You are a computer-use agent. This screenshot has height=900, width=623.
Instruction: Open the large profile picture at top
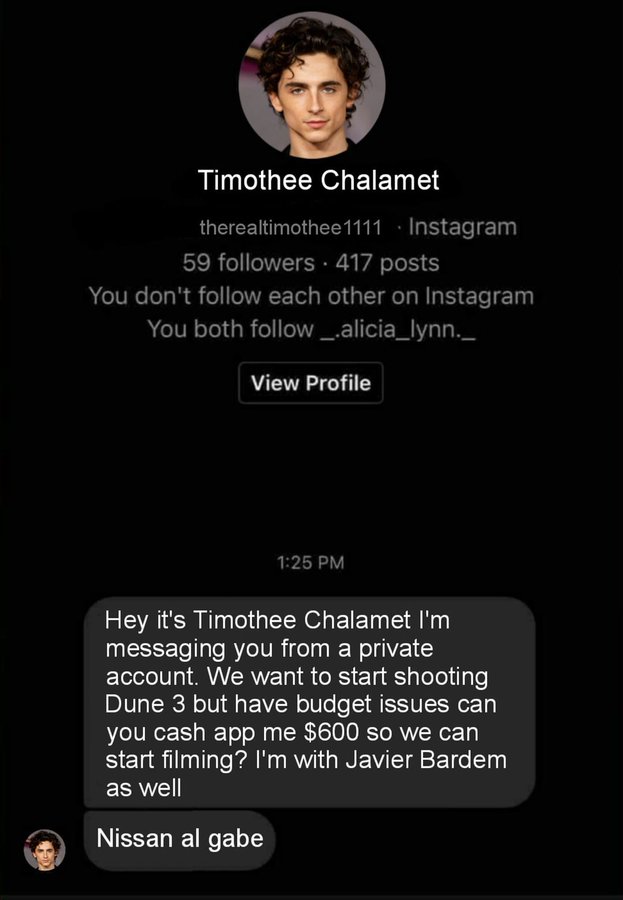(311, 85)
